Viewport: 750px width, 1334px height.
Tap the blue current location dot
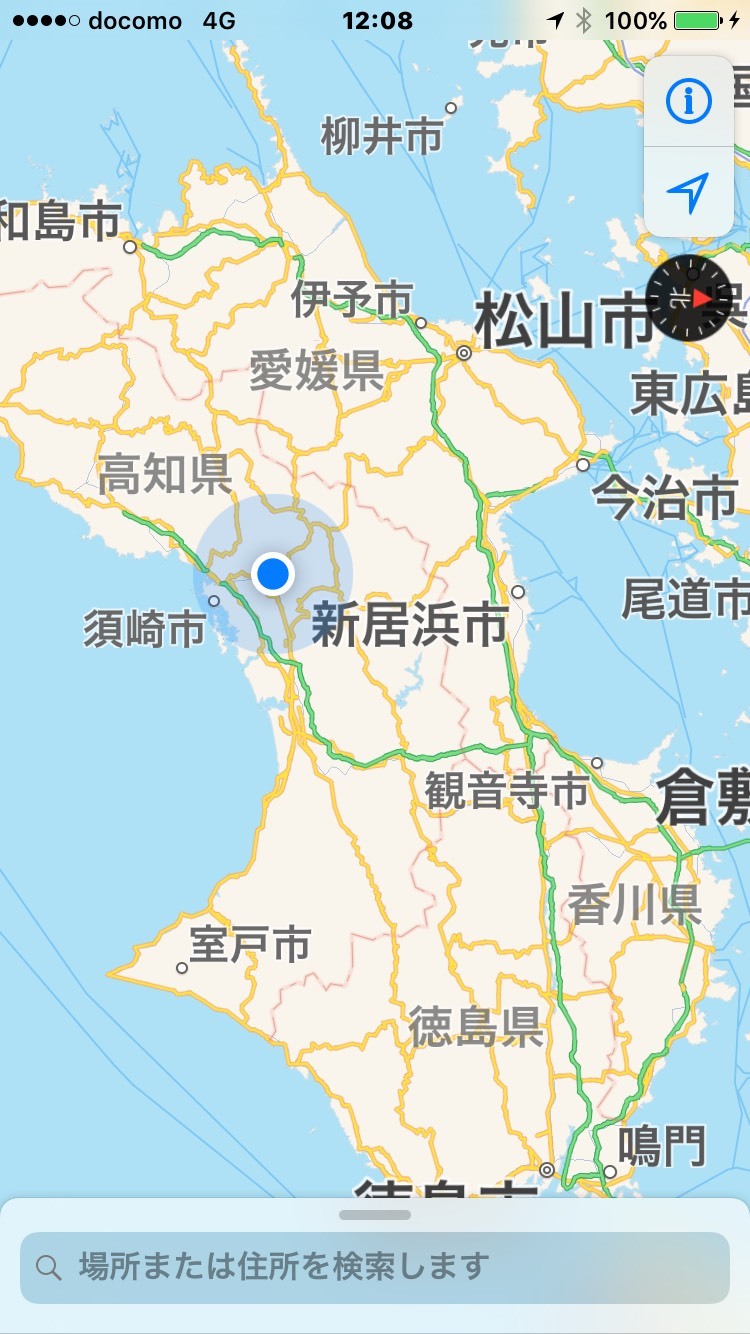click(x=272, y=574)
